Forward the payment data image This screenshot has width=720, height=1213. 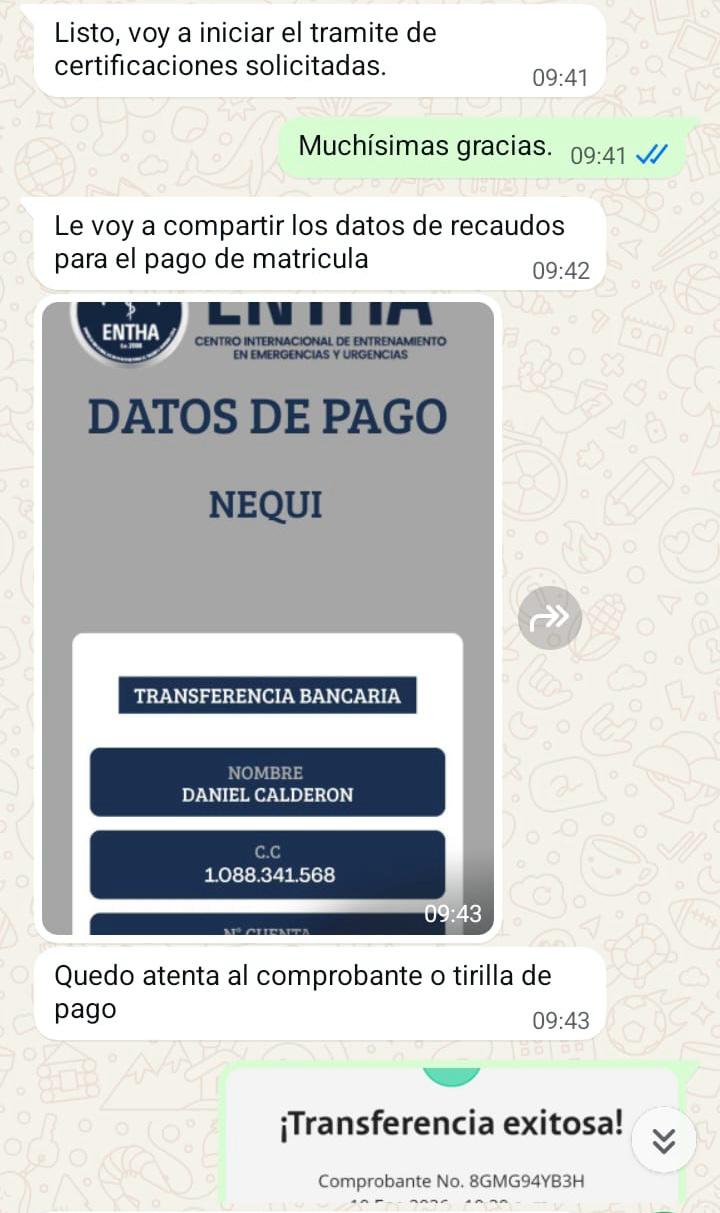click(x=549, y=618)
